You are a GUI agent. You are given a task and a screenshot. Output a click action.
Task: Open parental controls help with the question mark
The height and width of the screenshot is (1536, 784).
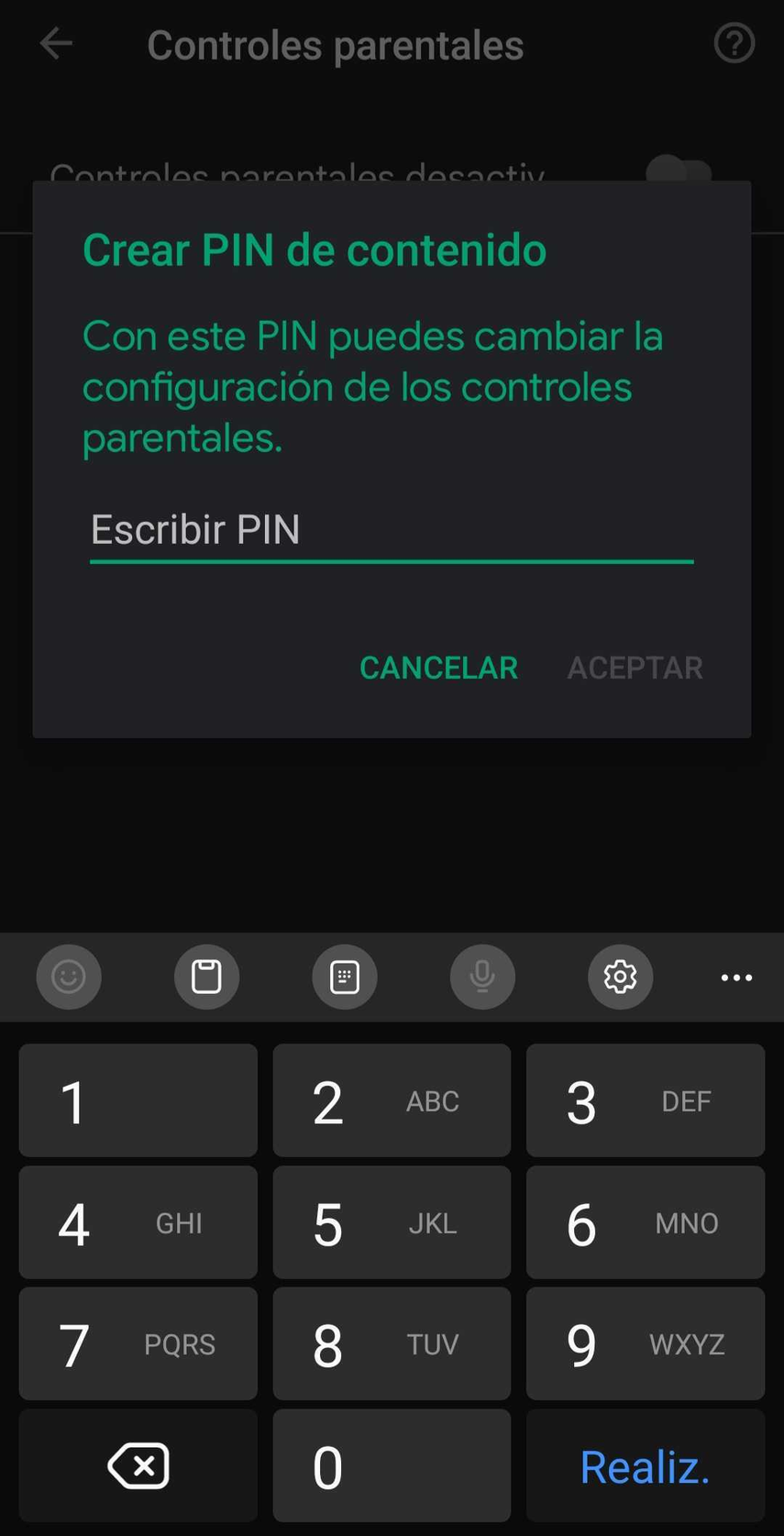point(734,43)
